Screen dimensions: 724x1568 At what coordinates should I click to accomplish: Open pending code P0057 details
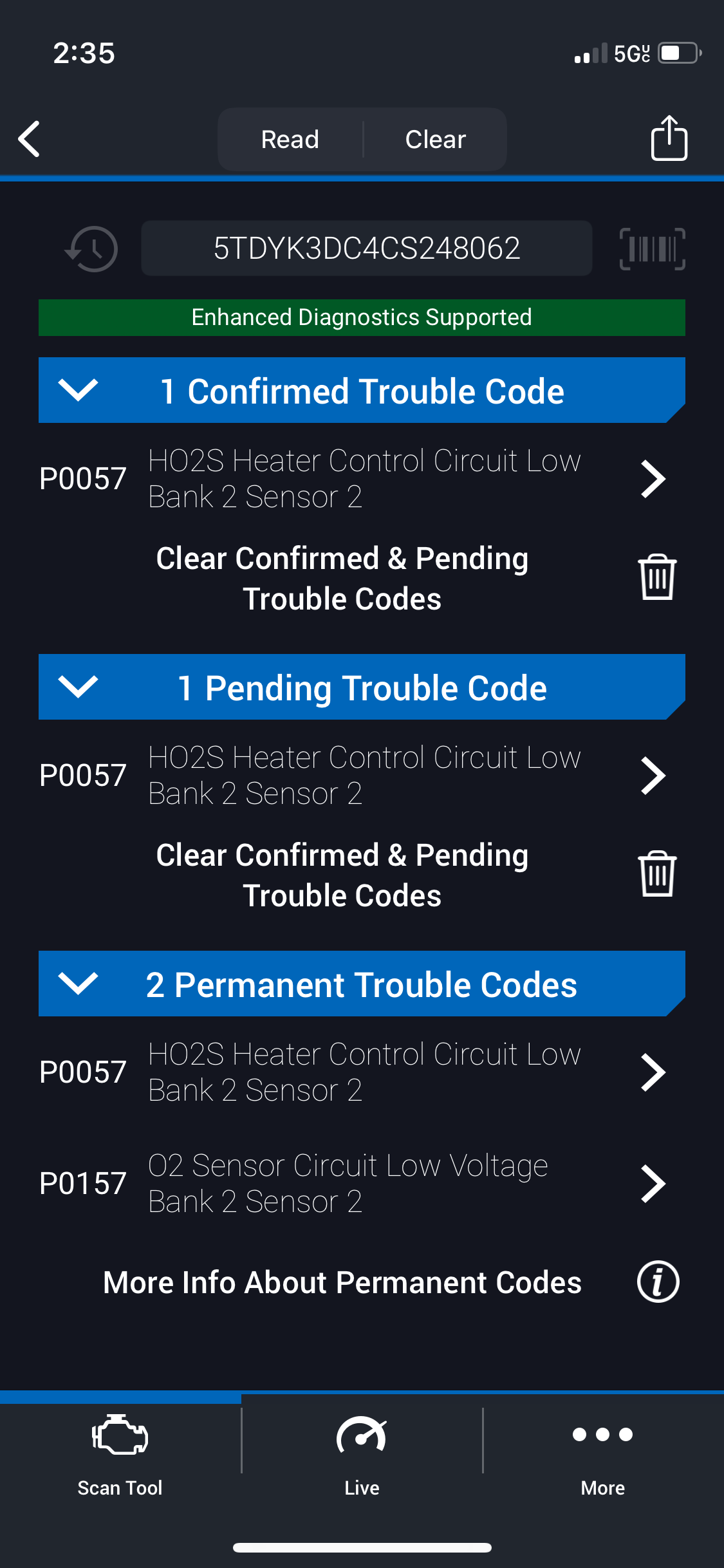pyautogui.click(x=653, y=776)
